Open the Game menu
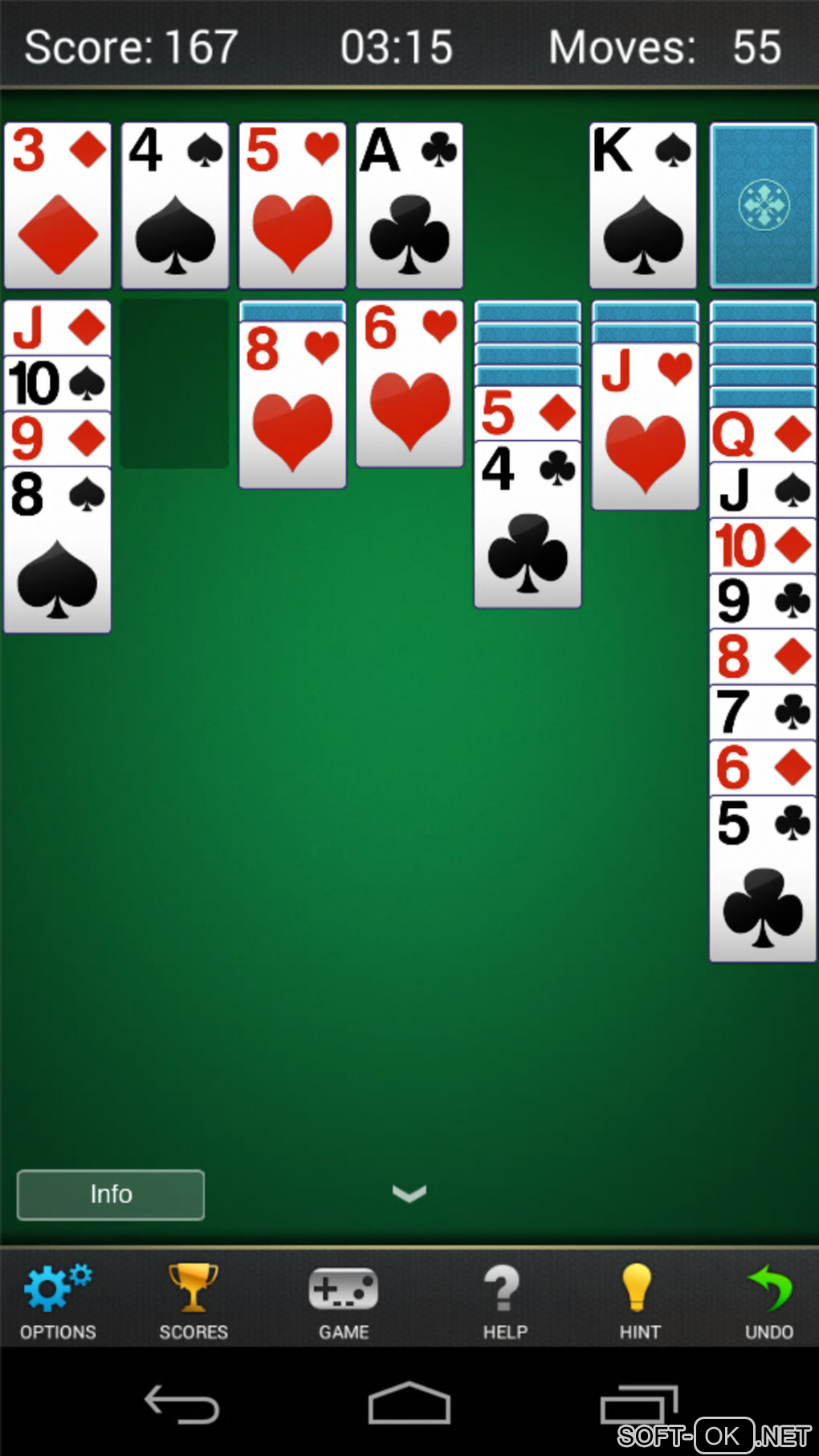819x1456 pixels. click(344, 1300)
